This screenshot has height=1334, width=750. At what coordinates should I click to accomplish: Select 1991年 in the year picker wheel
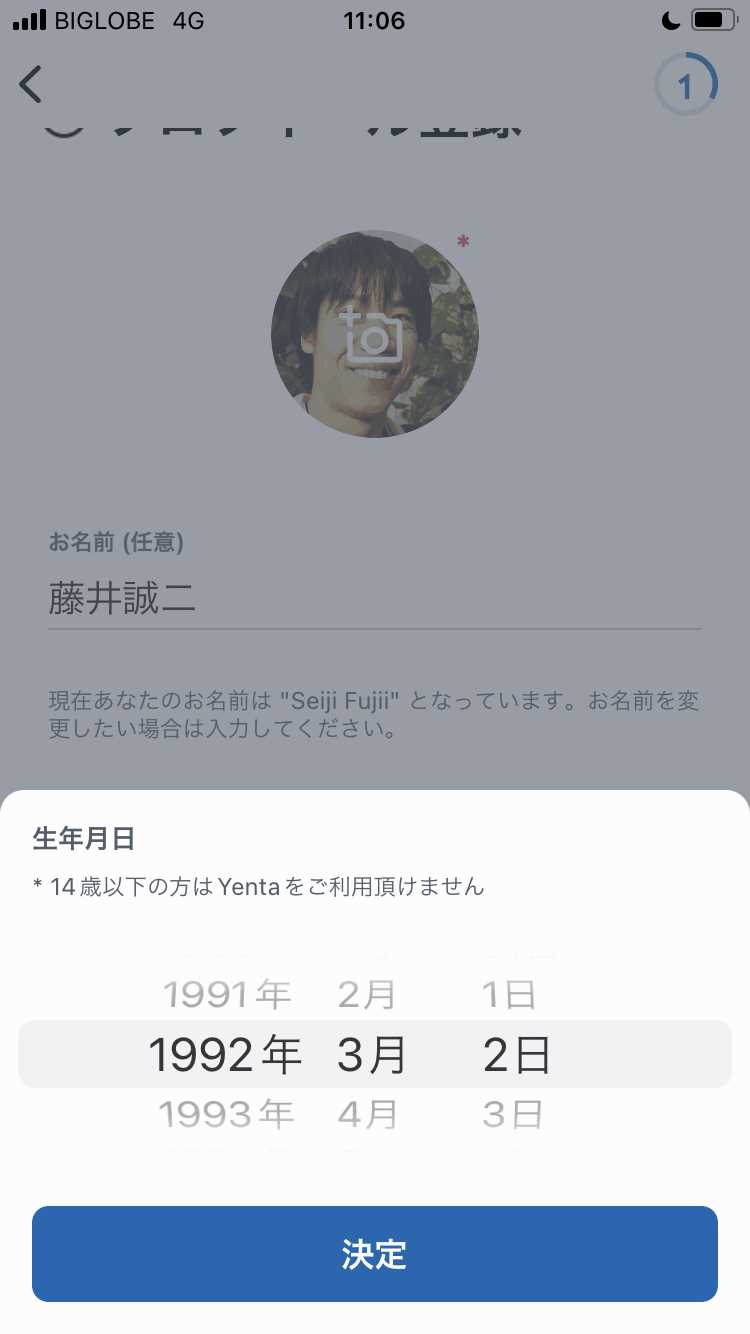pos(227,991)
